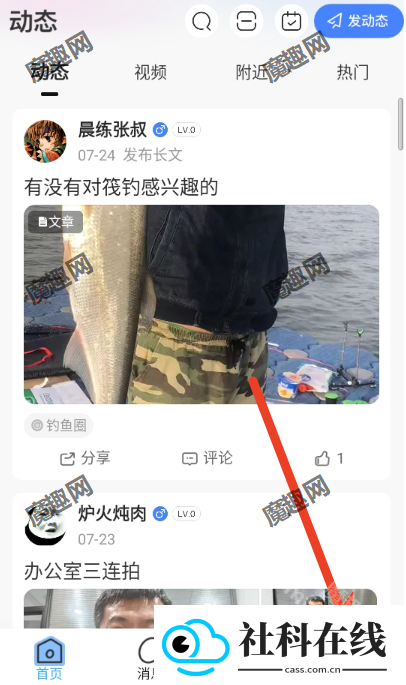
Task: Like 晨练张叔's post
Action: (329, 458)
